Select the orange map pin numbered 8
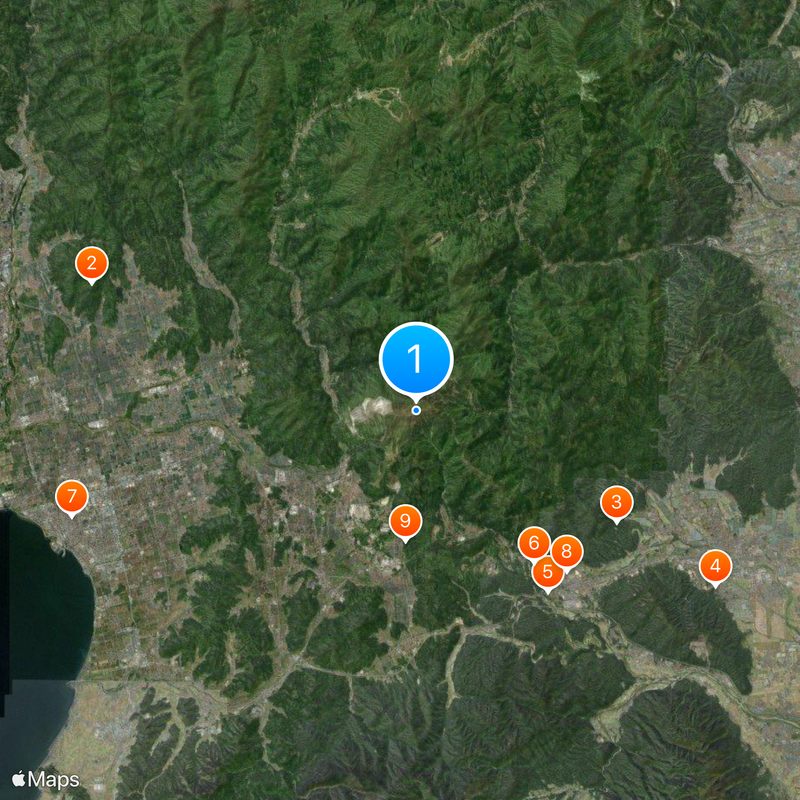Viewport: 800px width, 800px height. 567,550
